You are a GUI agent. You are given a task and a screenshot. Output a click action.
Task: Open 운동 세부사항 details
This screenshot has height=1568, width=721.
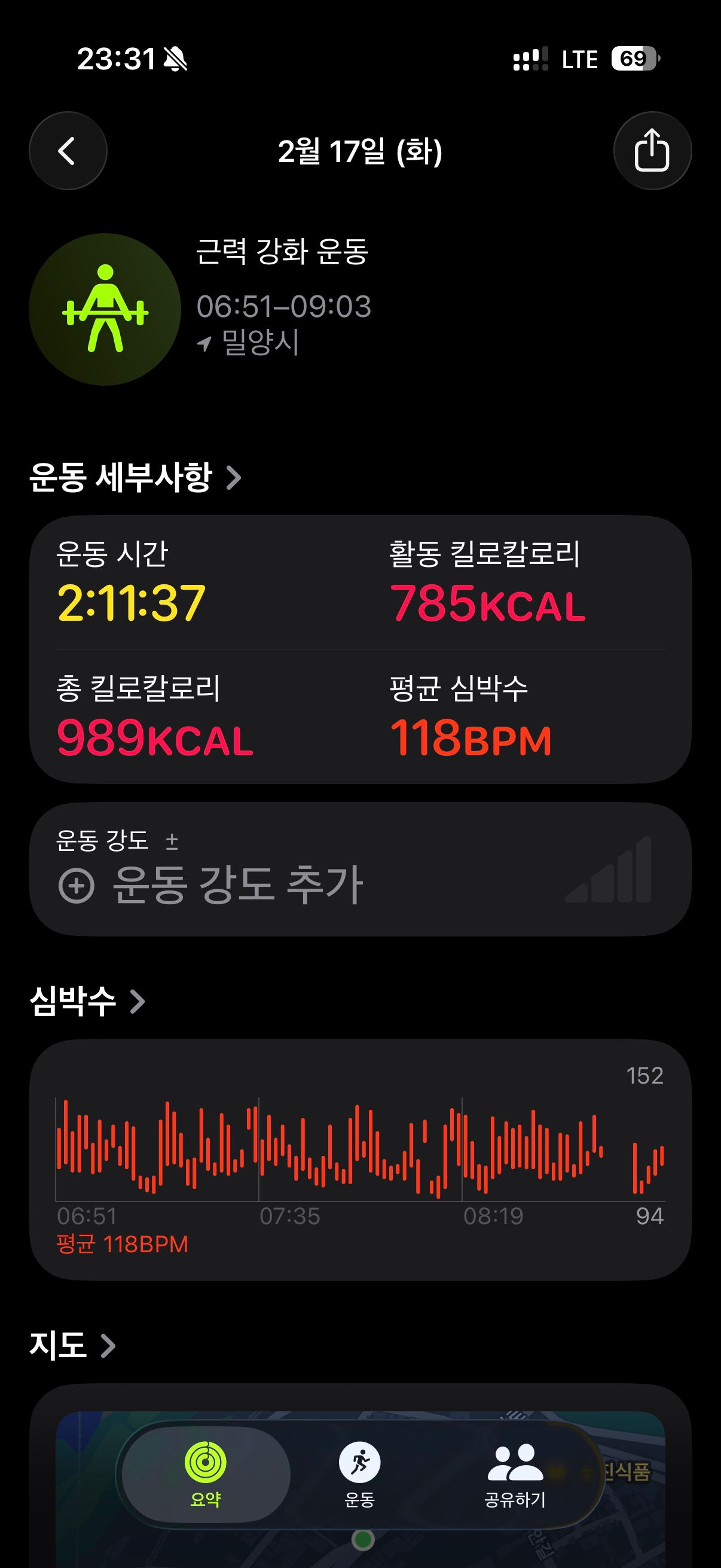pyautogui.click(x=135, y=477)
